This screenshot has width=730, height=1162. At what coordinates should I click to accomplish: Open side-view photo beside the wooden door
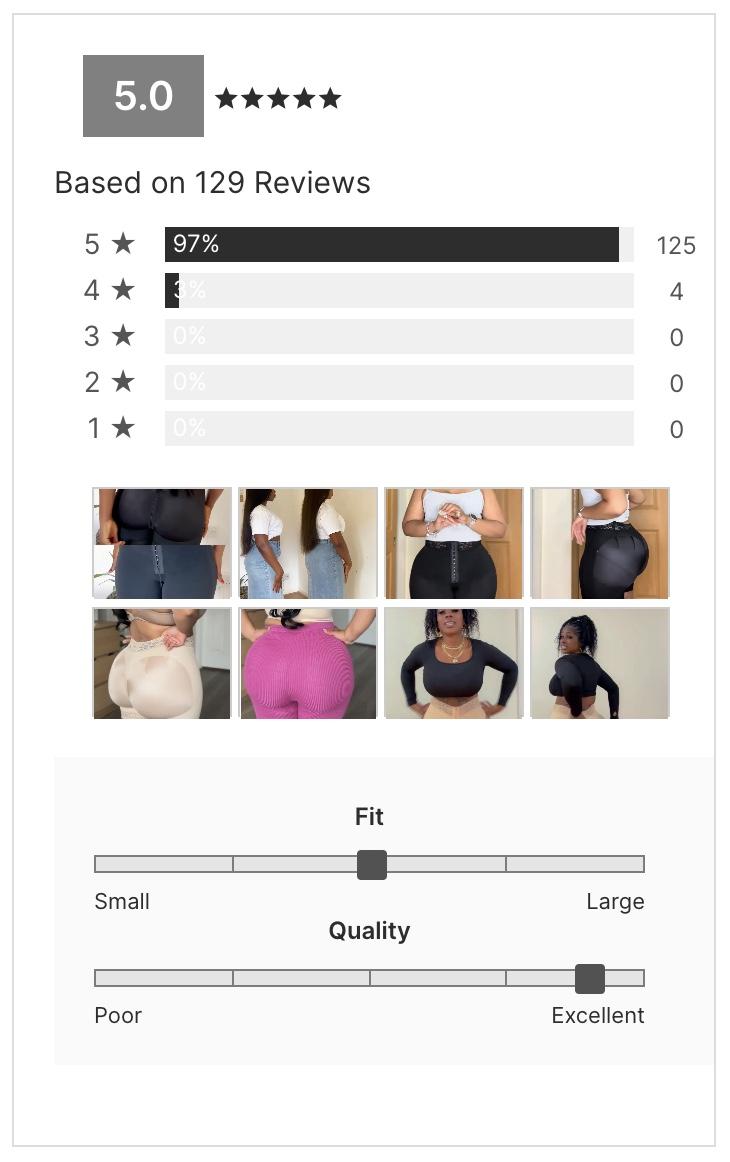click(x=600, y=543)
